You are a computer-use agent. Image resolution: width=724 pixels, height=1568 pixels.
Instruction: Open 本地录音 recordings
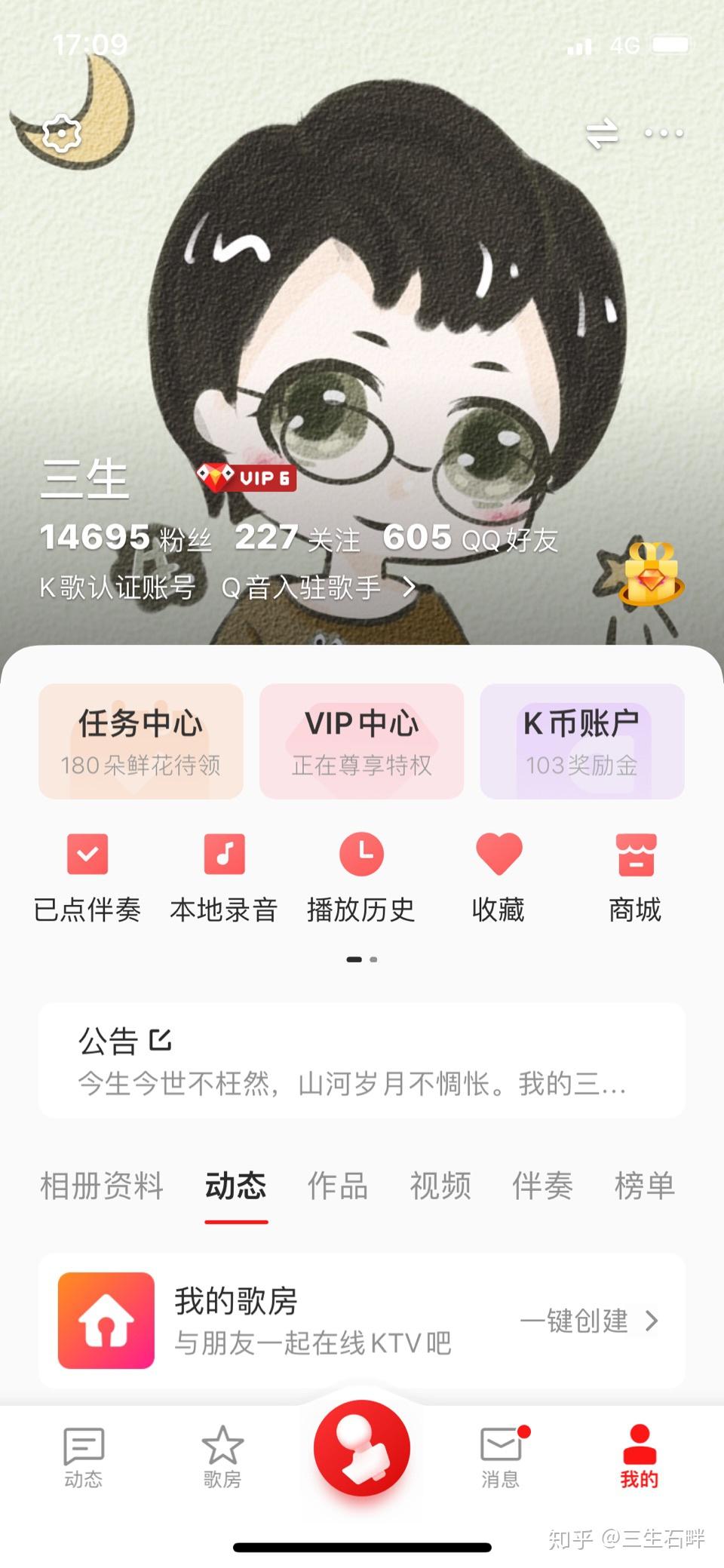224,878
